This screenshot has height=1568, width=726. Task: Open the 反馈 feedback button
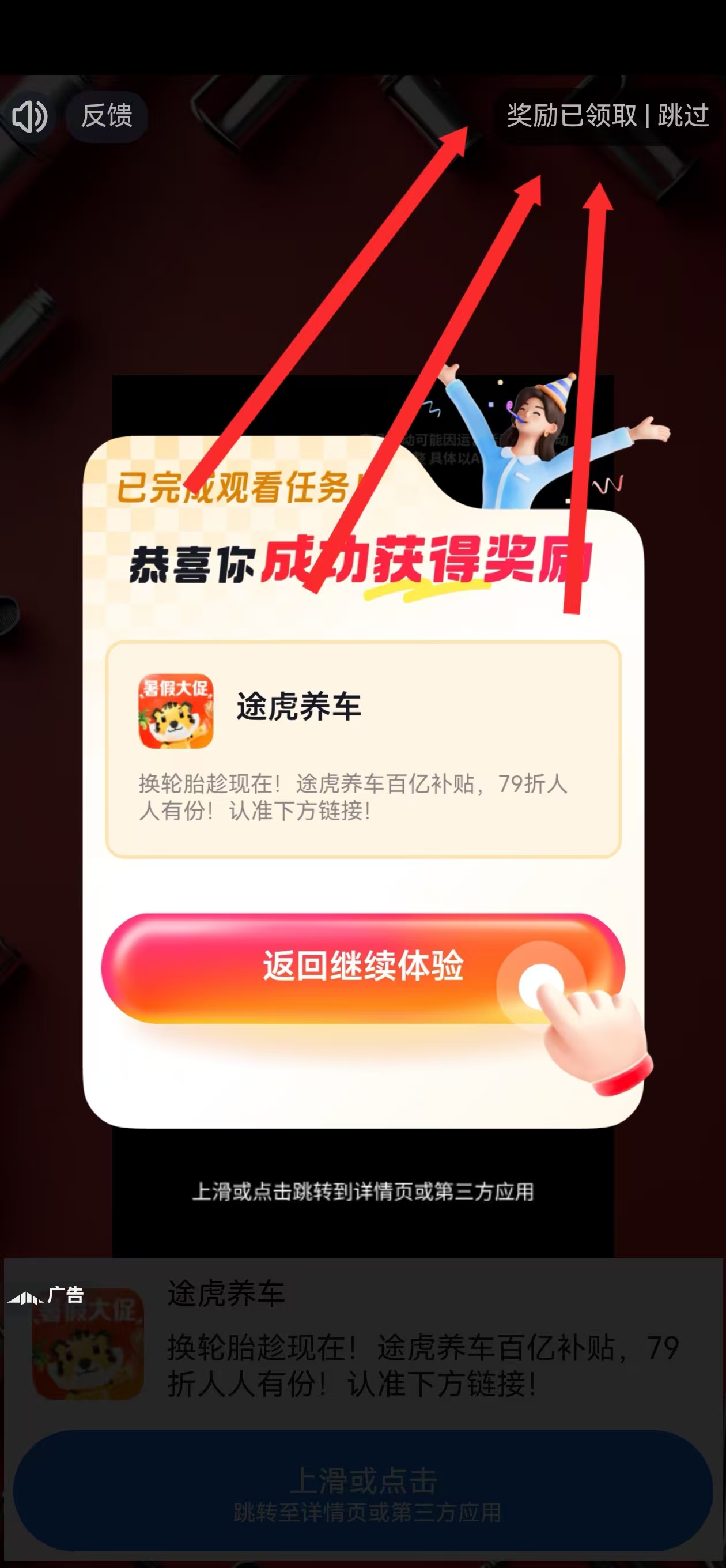[107, 116]
